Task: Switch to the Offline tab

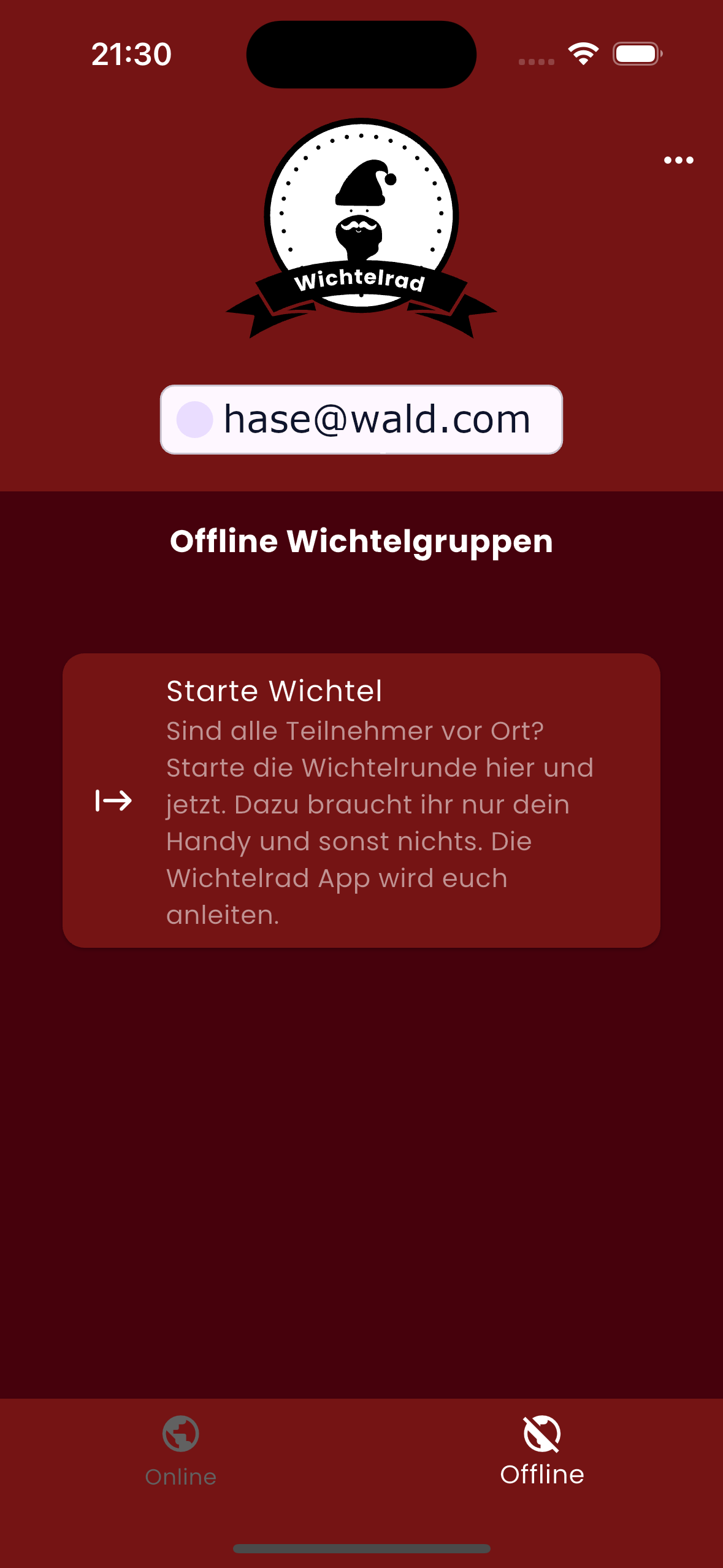Action: (x=542, y=1454)
